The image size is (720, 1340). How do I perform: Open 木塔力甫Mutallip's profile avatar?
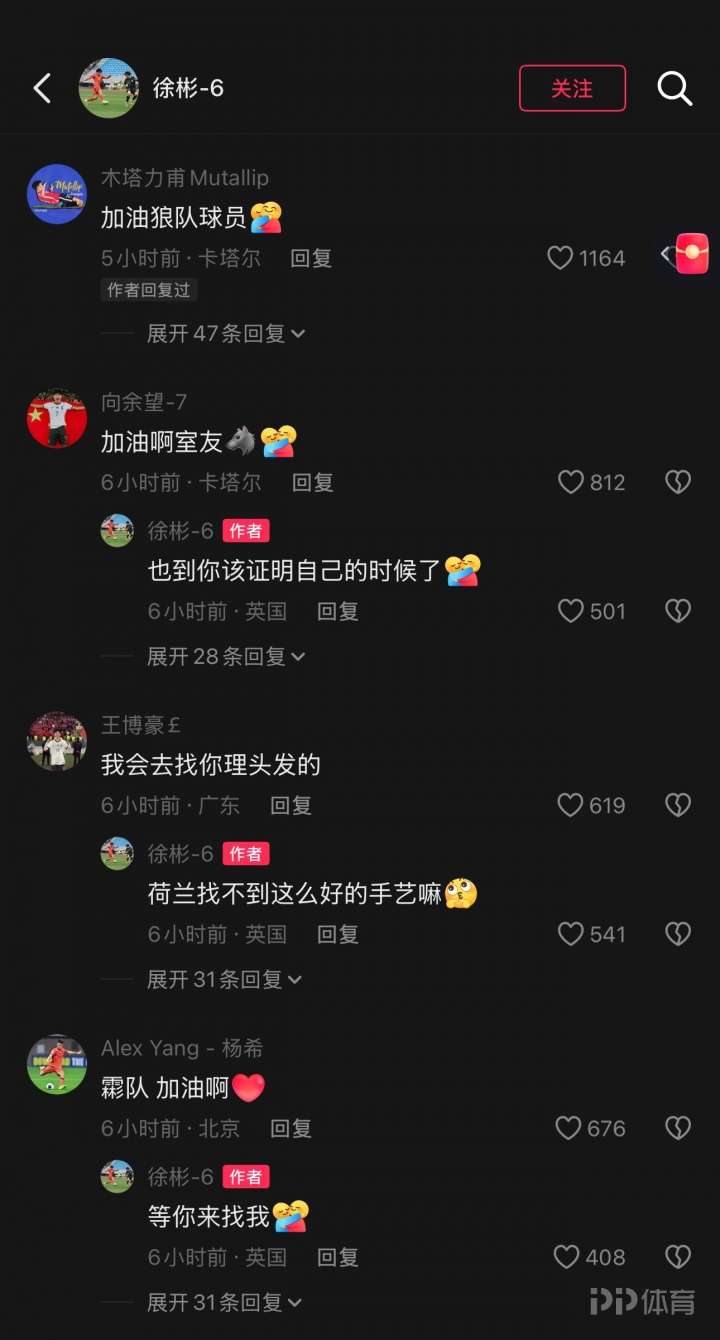coord(56,194)
